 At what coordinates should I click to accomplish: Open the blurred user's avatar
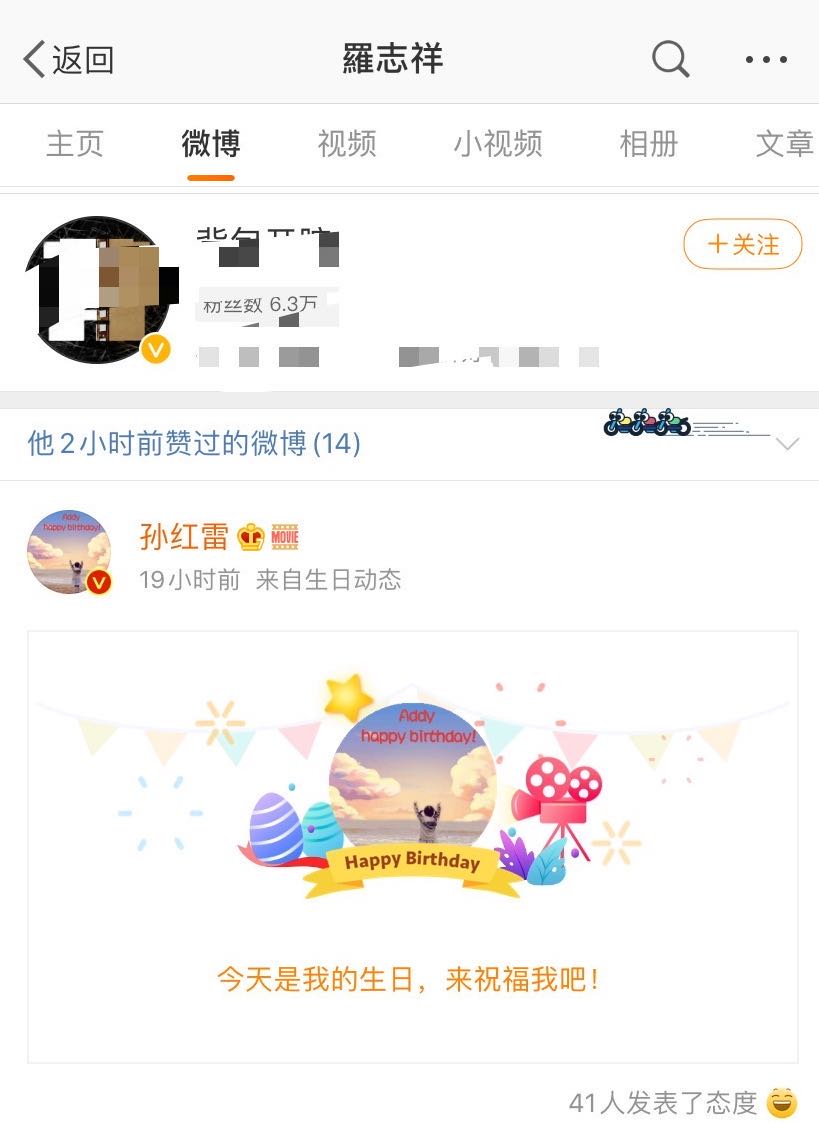tap(96, 289)
